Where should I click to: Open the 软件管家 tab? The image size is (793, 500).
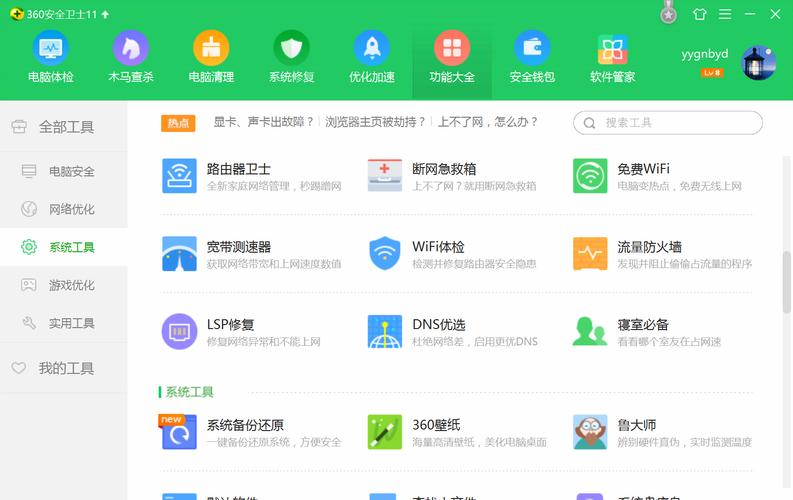(612, 56)
